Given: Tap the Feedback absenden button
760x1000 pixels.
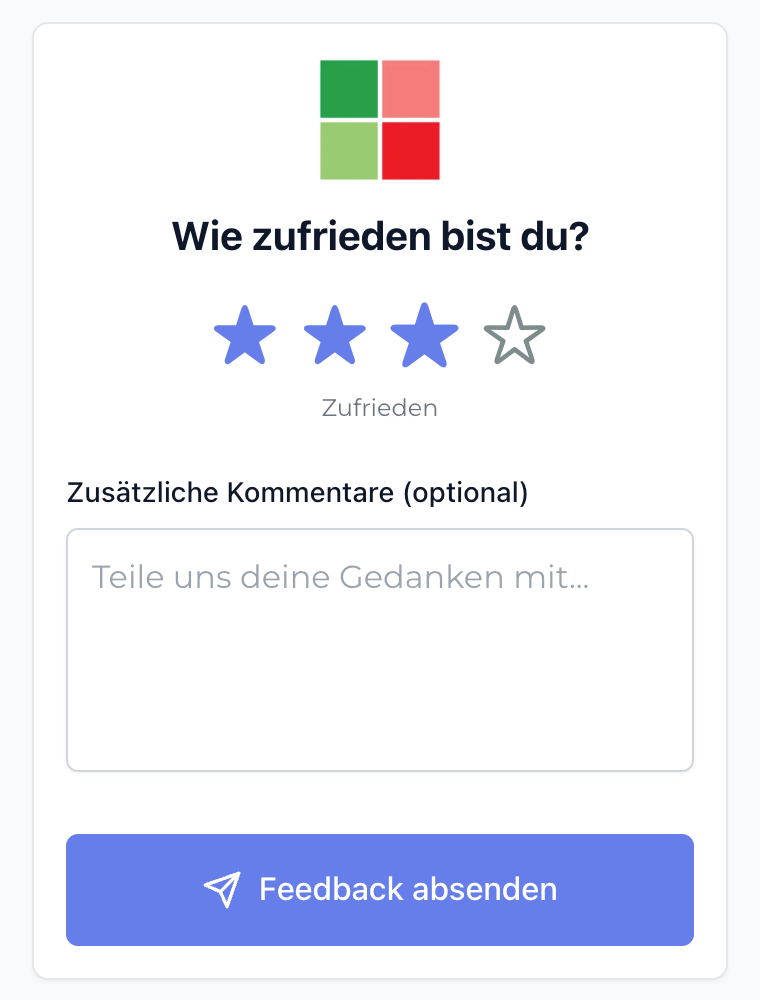Looking at the screenshot, I should click(x=380, y=889).
